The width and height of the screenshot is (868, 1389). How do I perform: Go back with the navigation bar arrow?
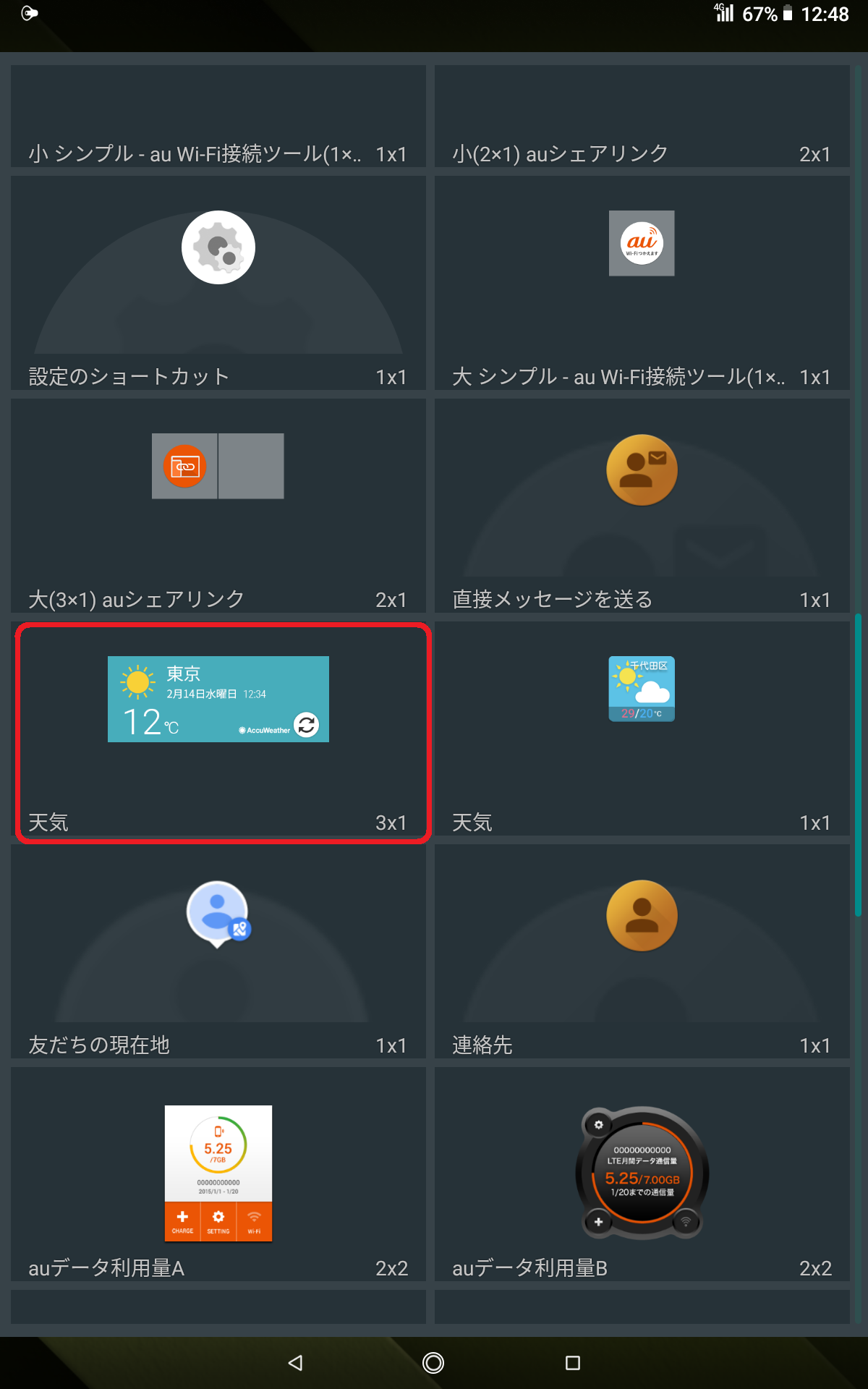295,1363
